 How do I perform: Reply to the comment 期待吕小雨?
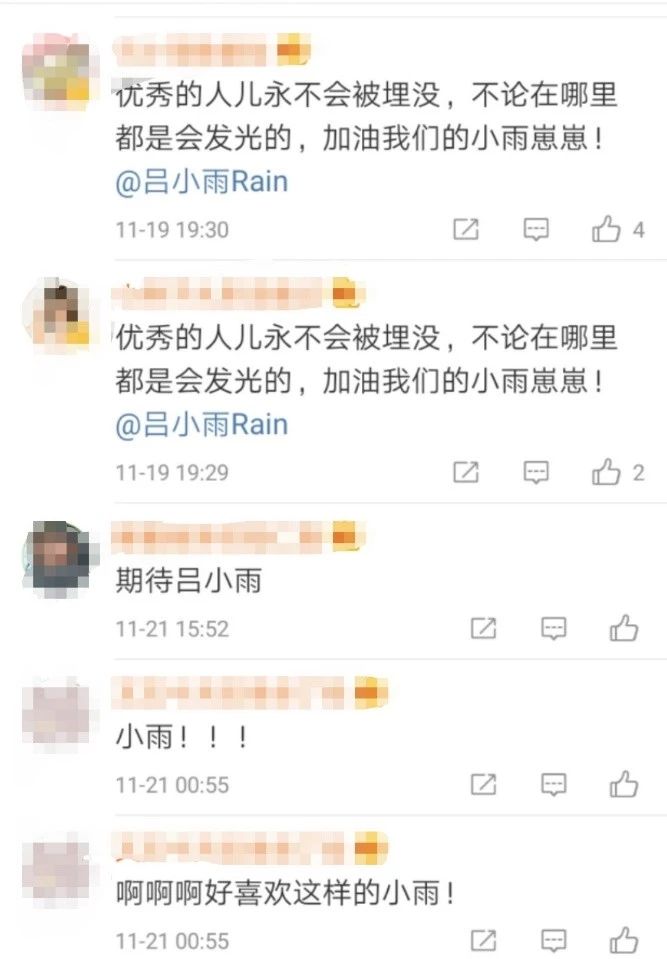[554, 628]
